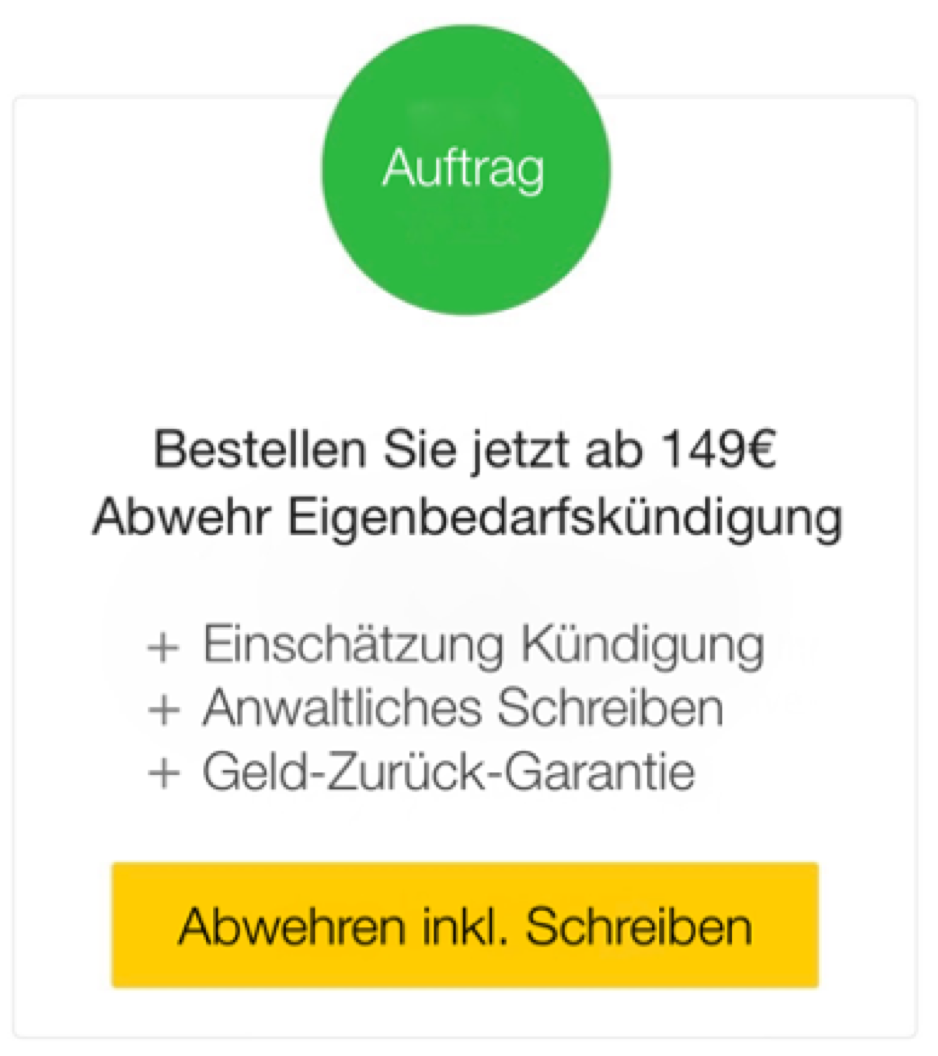Tap the Abwehren inkl. Schreiben button
The height and width of the screenshot is (1056, 938).
465,925
